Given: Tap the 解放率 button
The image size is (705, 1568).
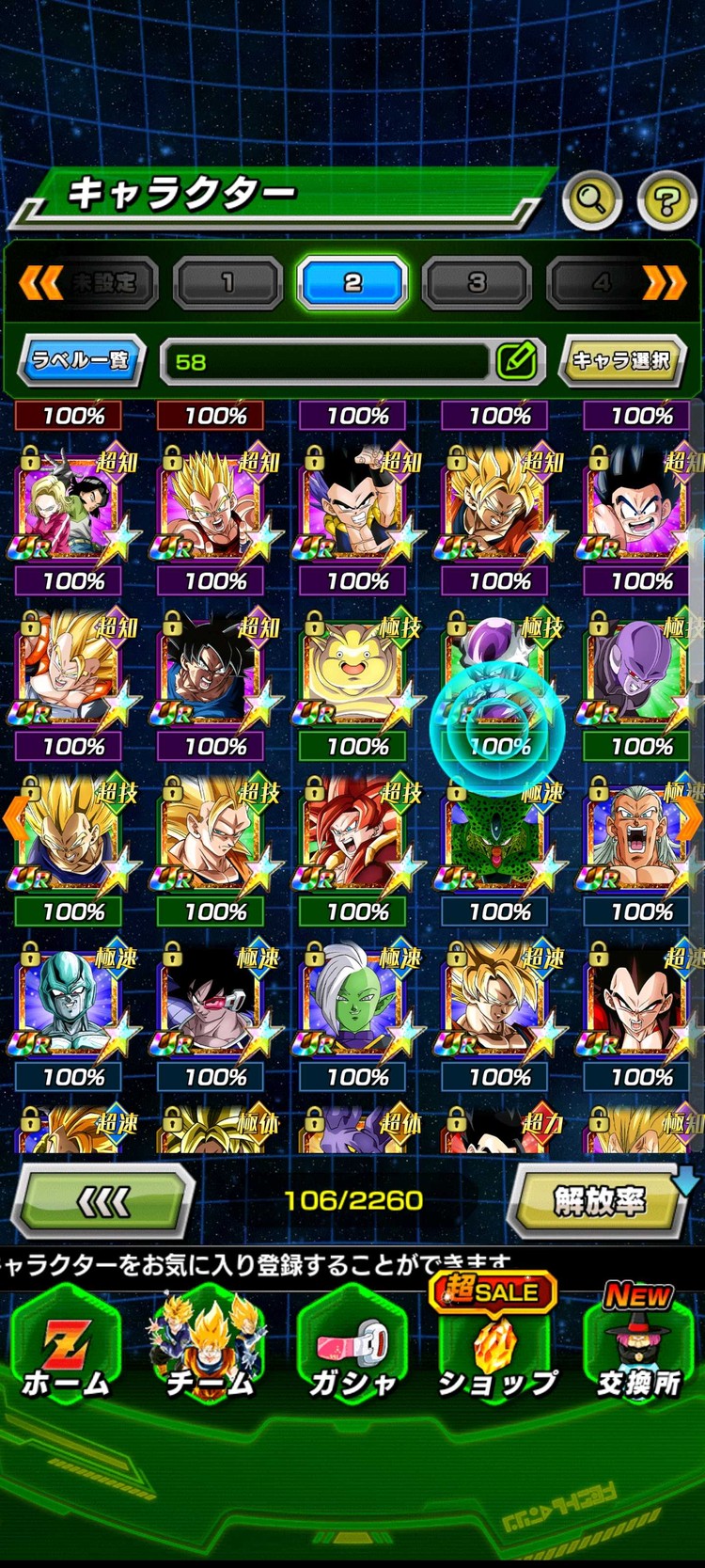Looking at the screenshot, I should (x=599, y=1200).
